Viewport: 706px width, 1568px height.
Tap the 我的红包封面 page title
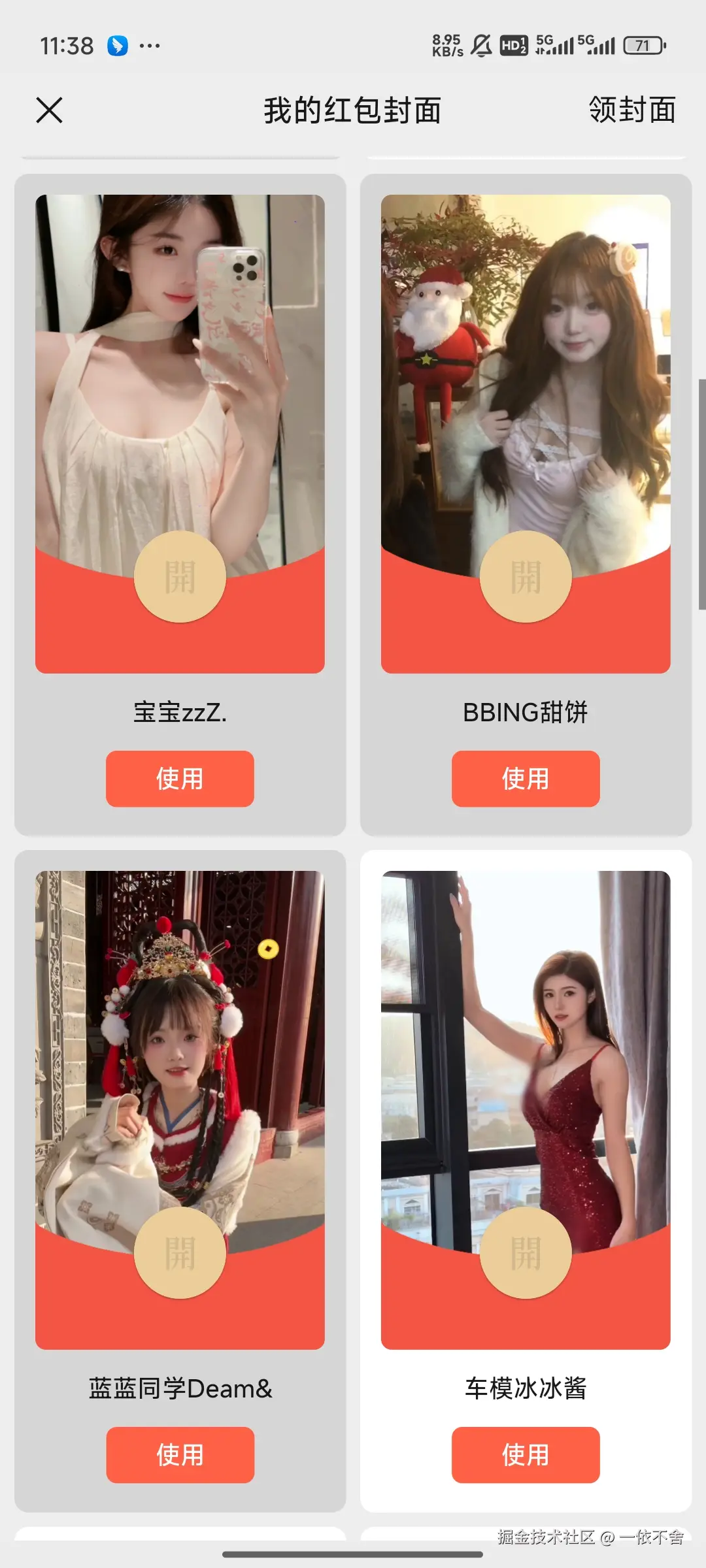pos(352,110)
